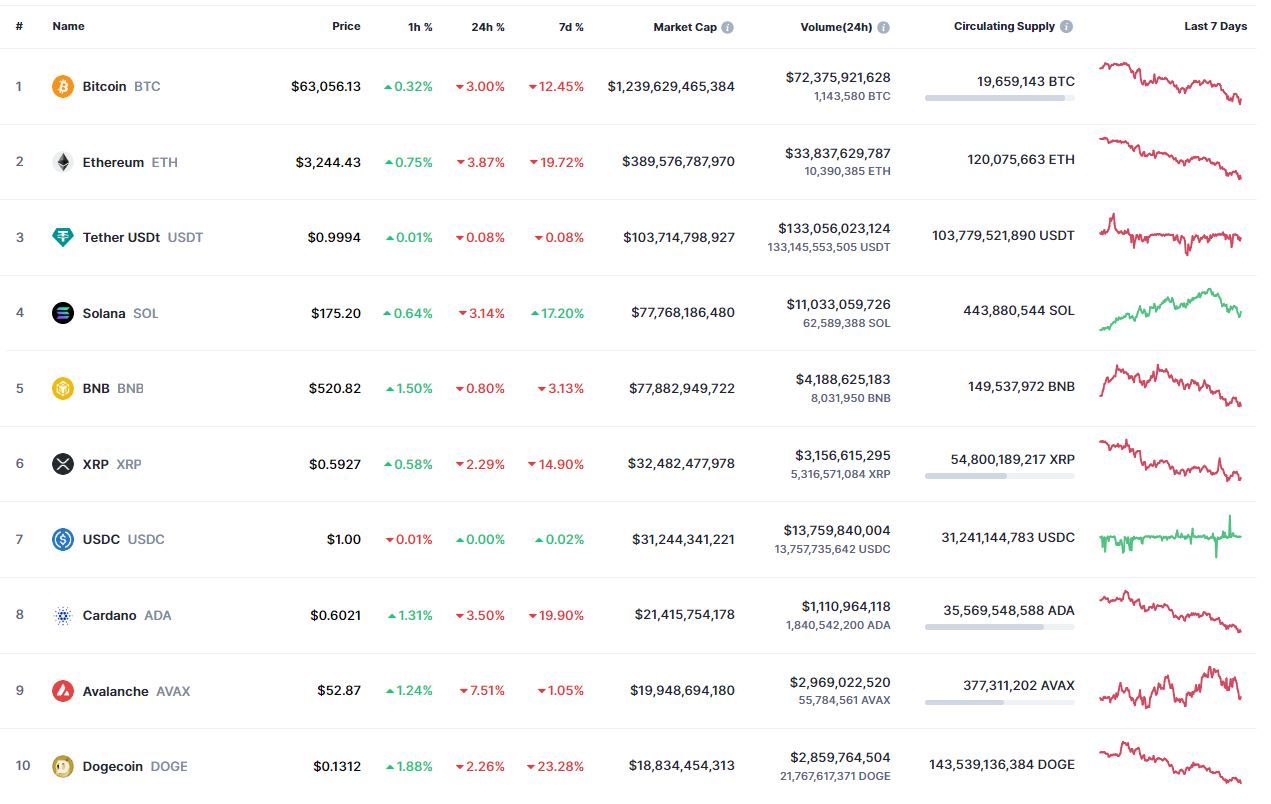Sort by 24h % change
The image size is (1271, 804).
488,27
